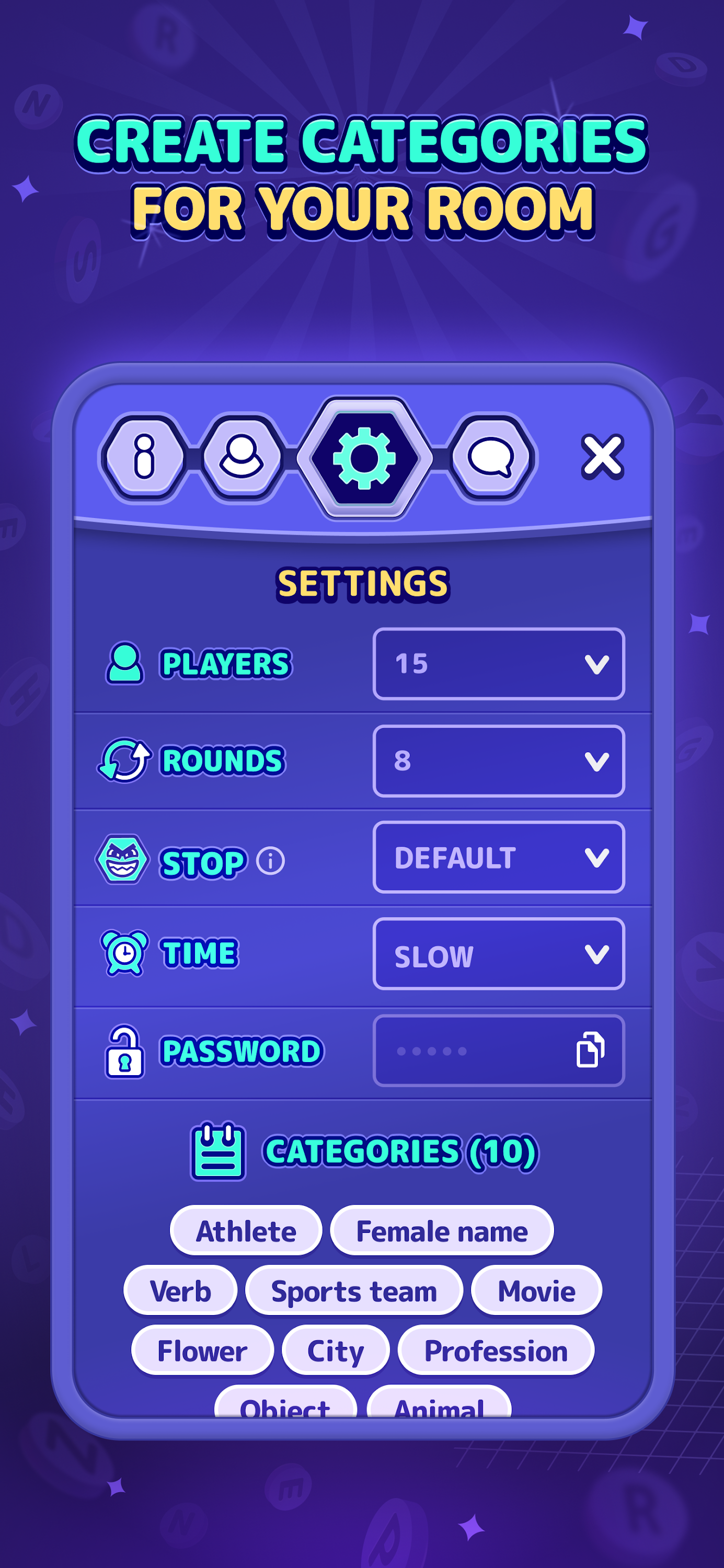The image size is (724, 1568).
Task: Close the settings panel with the X
Action: (x=602, y=457)
